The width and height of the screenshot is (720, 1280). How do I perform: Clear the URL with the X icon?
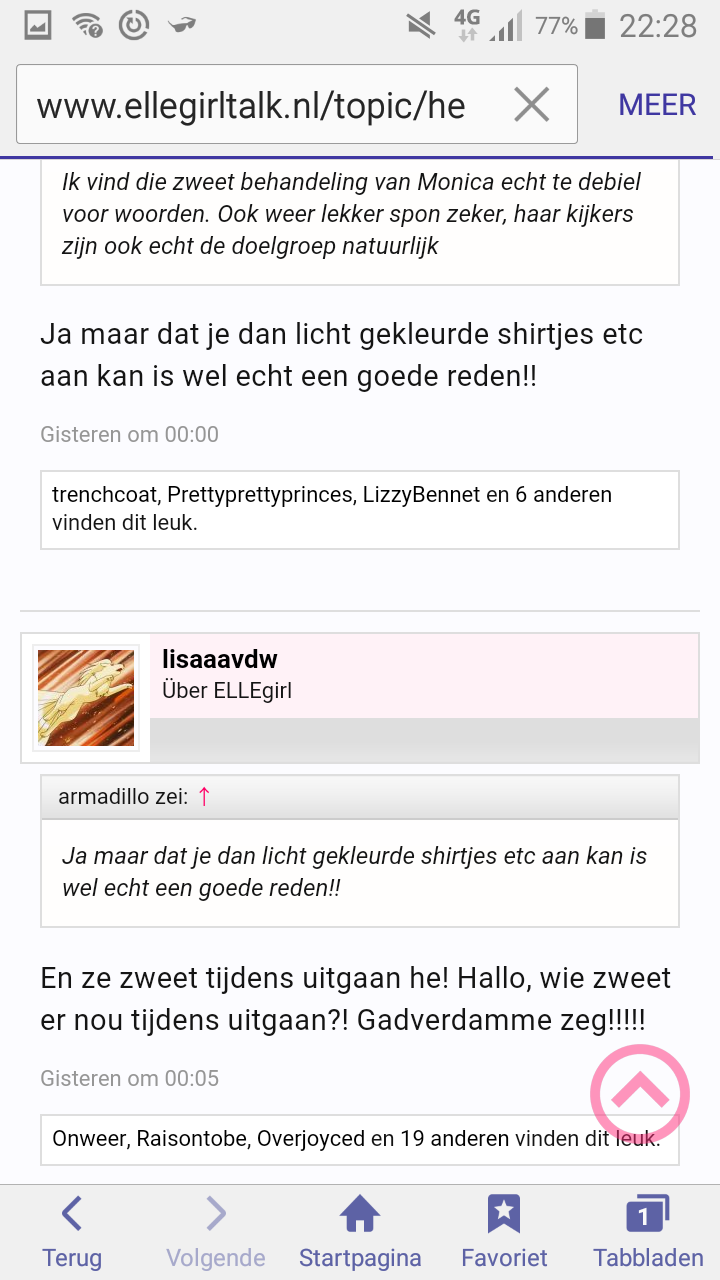(x=531, y=104)
